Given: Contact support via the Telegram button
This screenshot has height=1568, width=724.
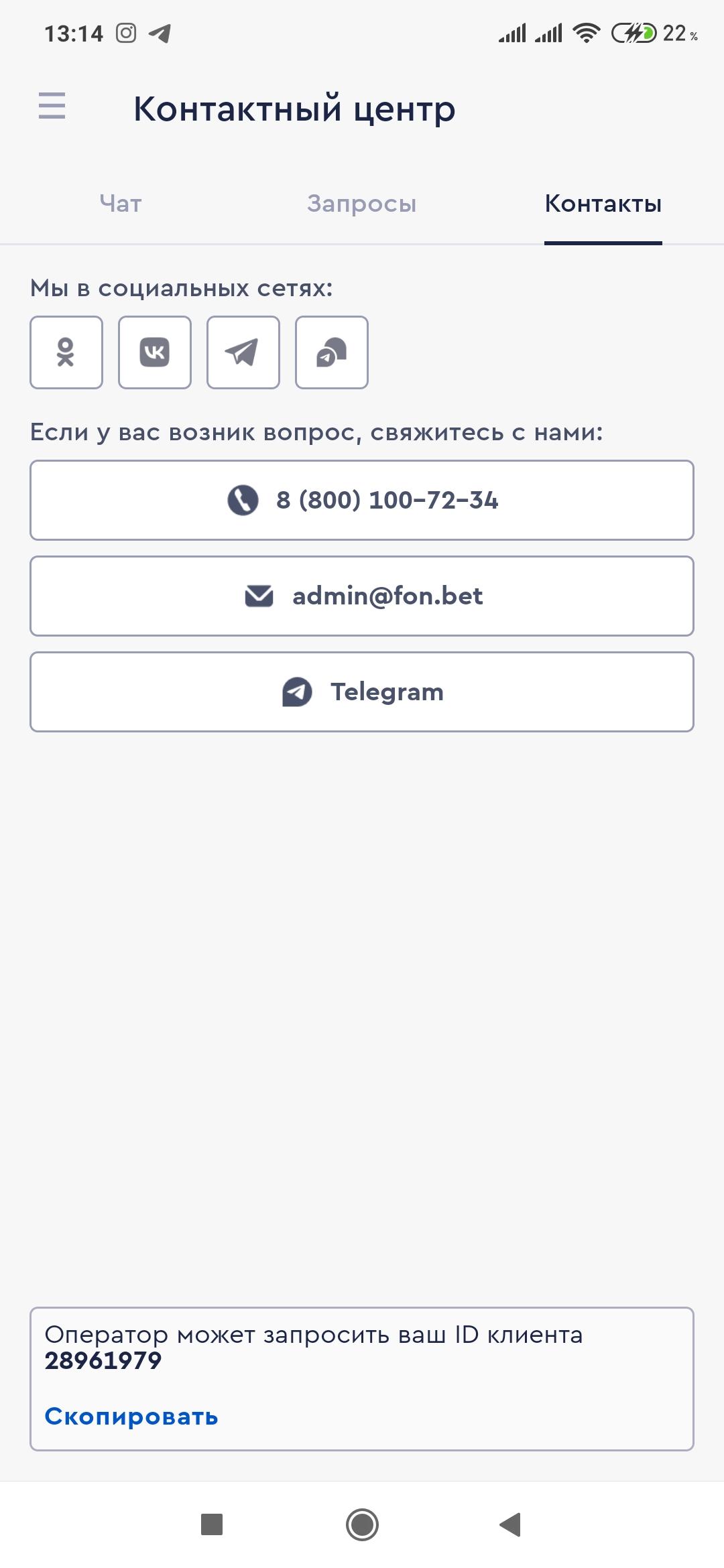Looking at the screenshot, I should [362, 692].
